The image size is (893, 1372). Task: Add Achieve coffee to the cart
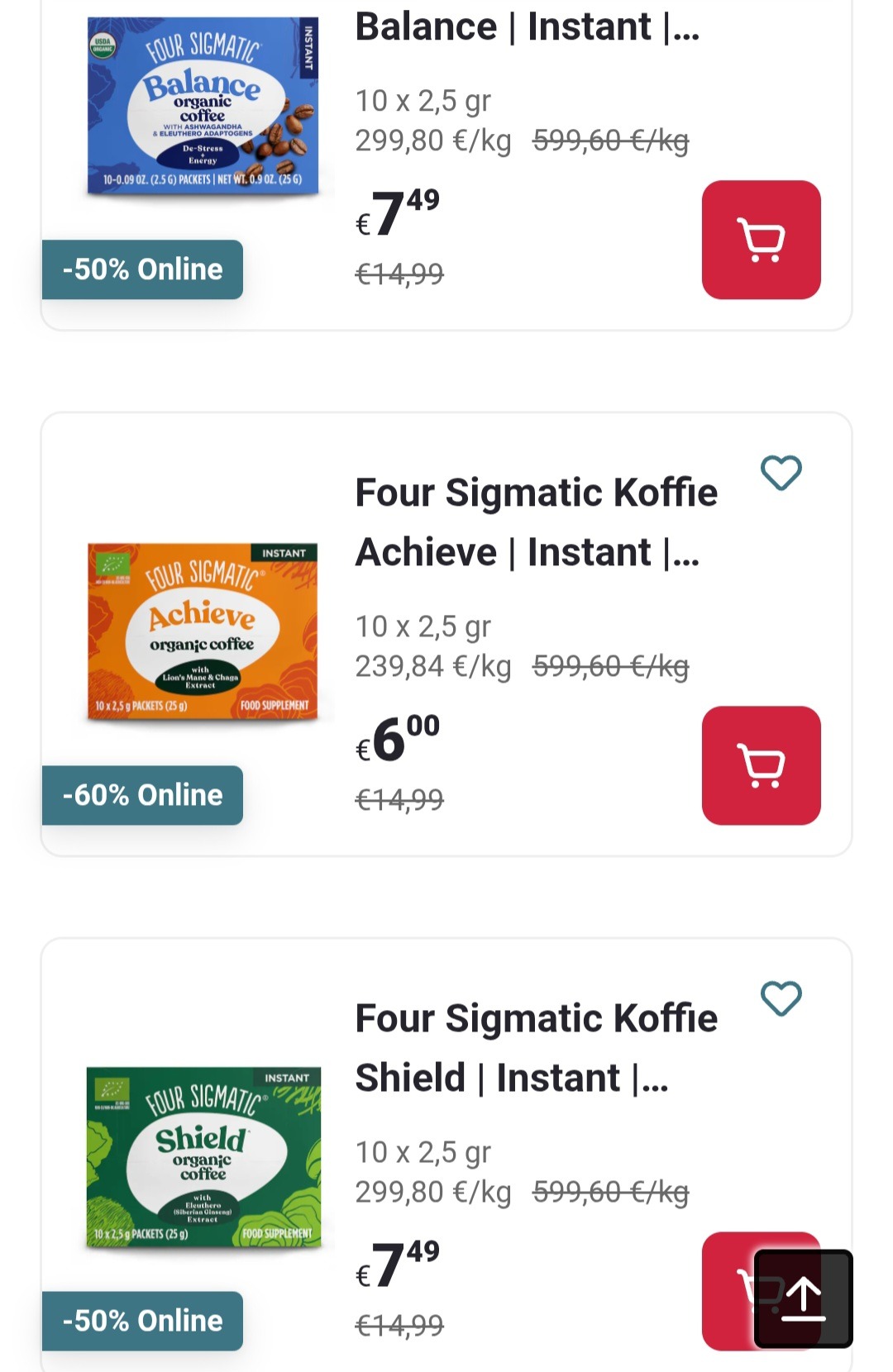[761, 765]
